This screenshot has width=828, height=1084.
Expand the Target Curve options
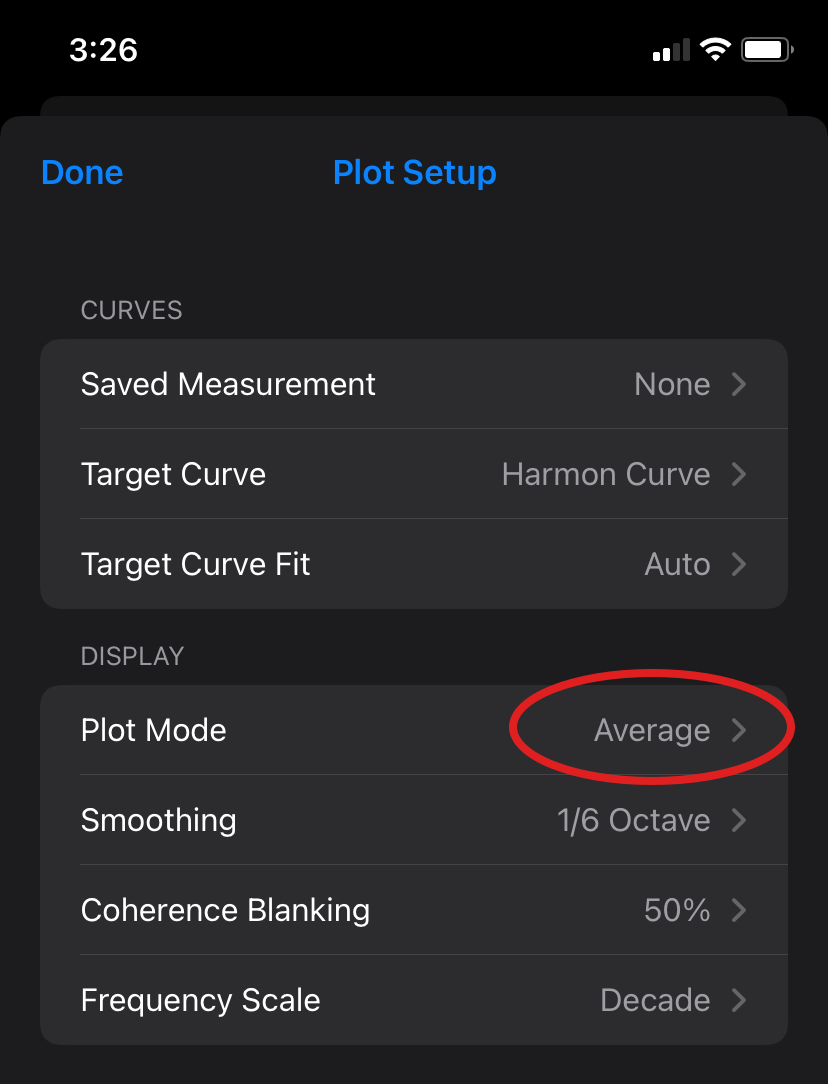738,474
